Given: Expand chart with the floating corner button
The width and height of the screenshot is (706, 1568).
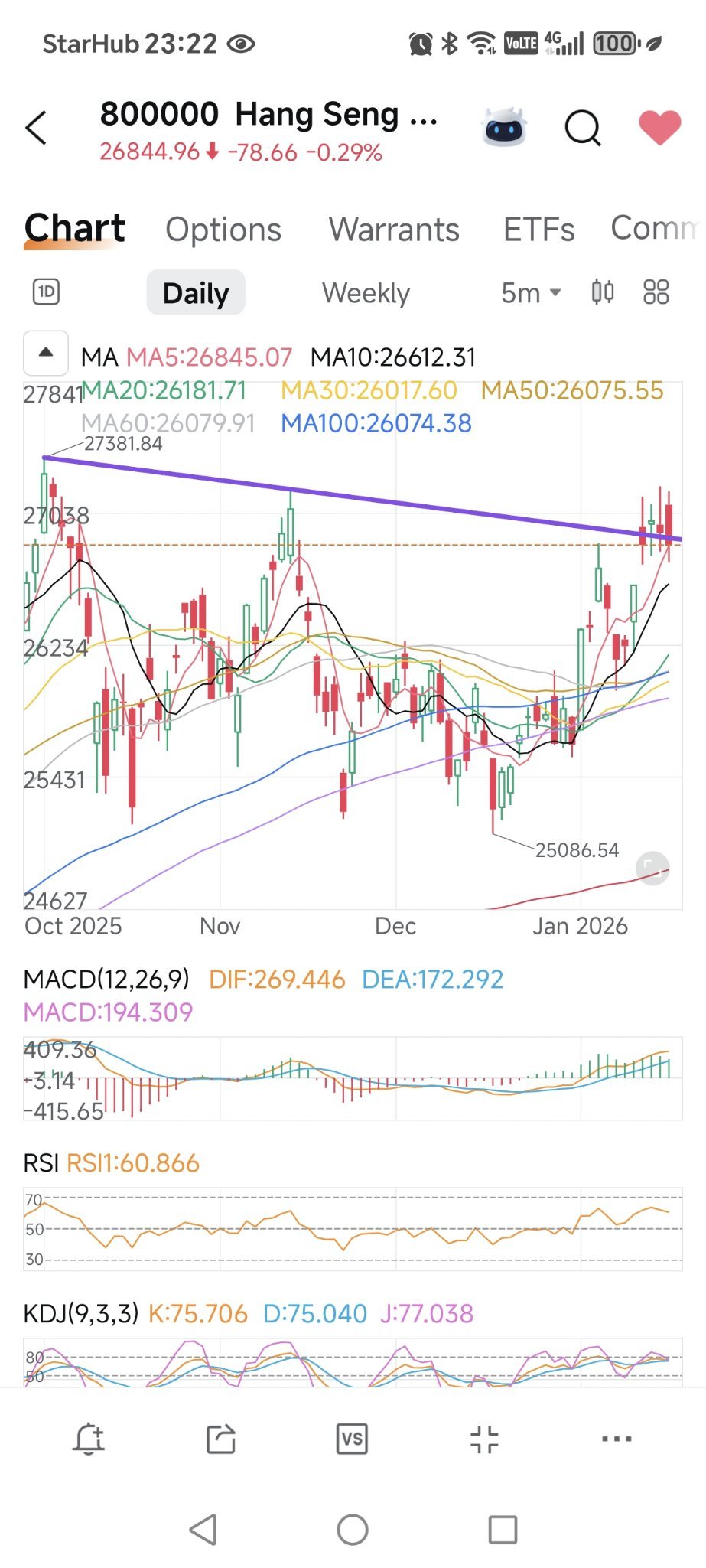Looking at the screenshot, I should 652,868.
